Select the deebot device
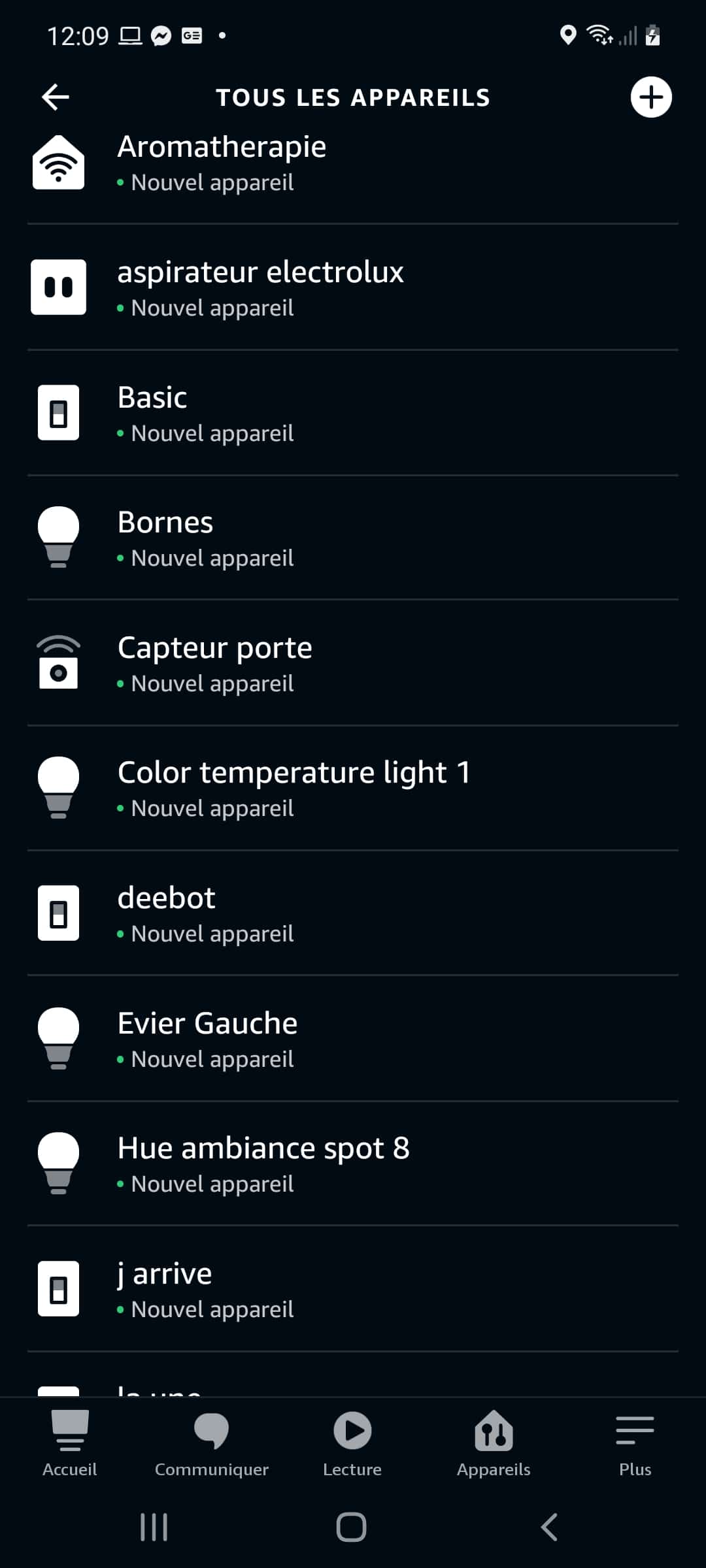Viewport: 706px width, 1568px height. click(x=353, y=913)
